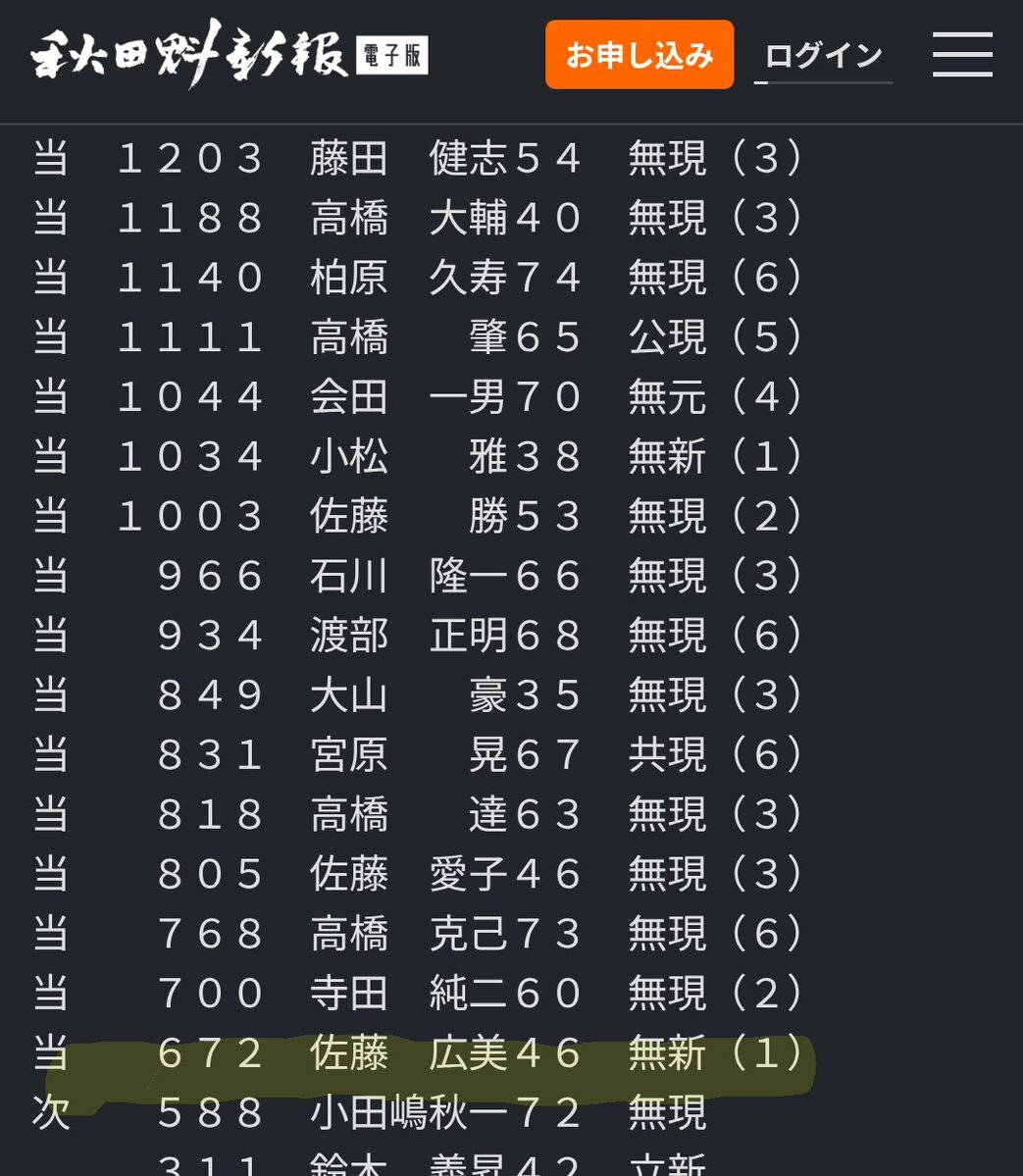
Task: Open the ログイン link
Action: pyautogui.click(x=823, y=56)
